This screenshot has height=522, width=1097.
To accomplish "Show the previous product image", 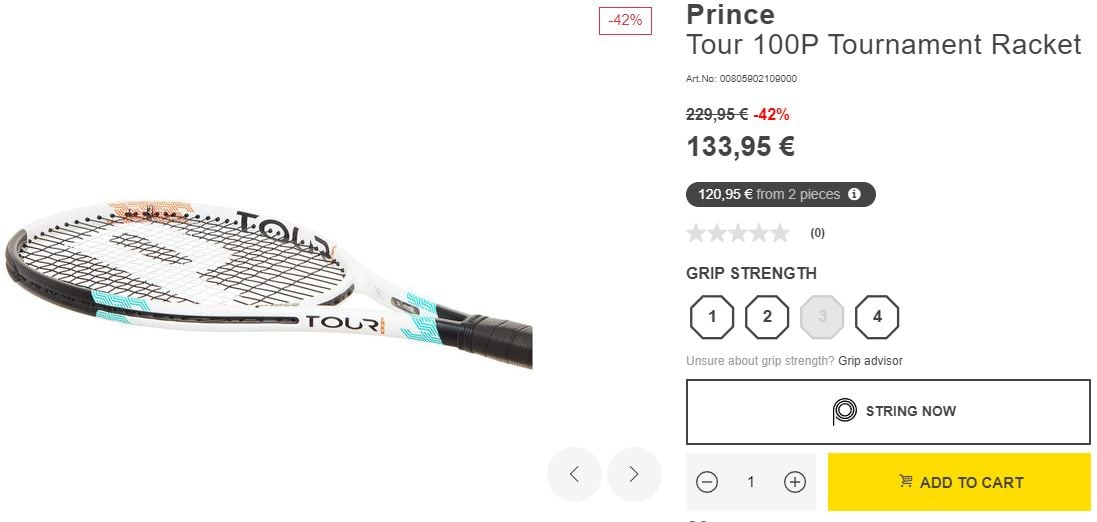I will [x=574, y=474].
